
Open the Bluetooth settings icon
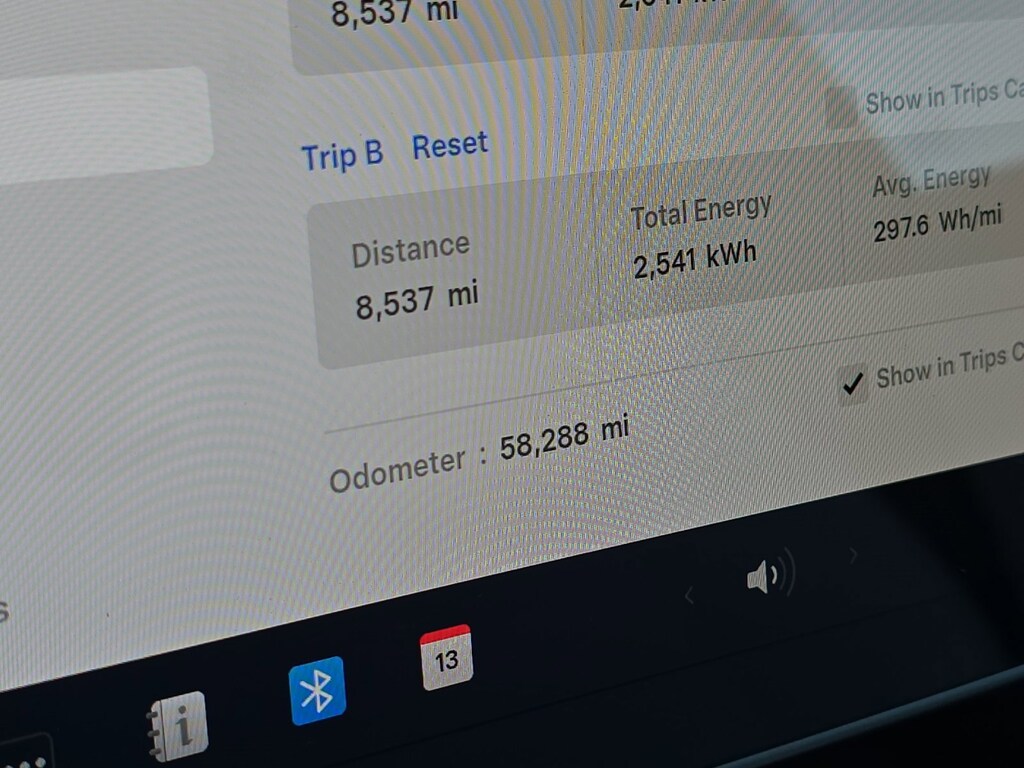point(317,690)
